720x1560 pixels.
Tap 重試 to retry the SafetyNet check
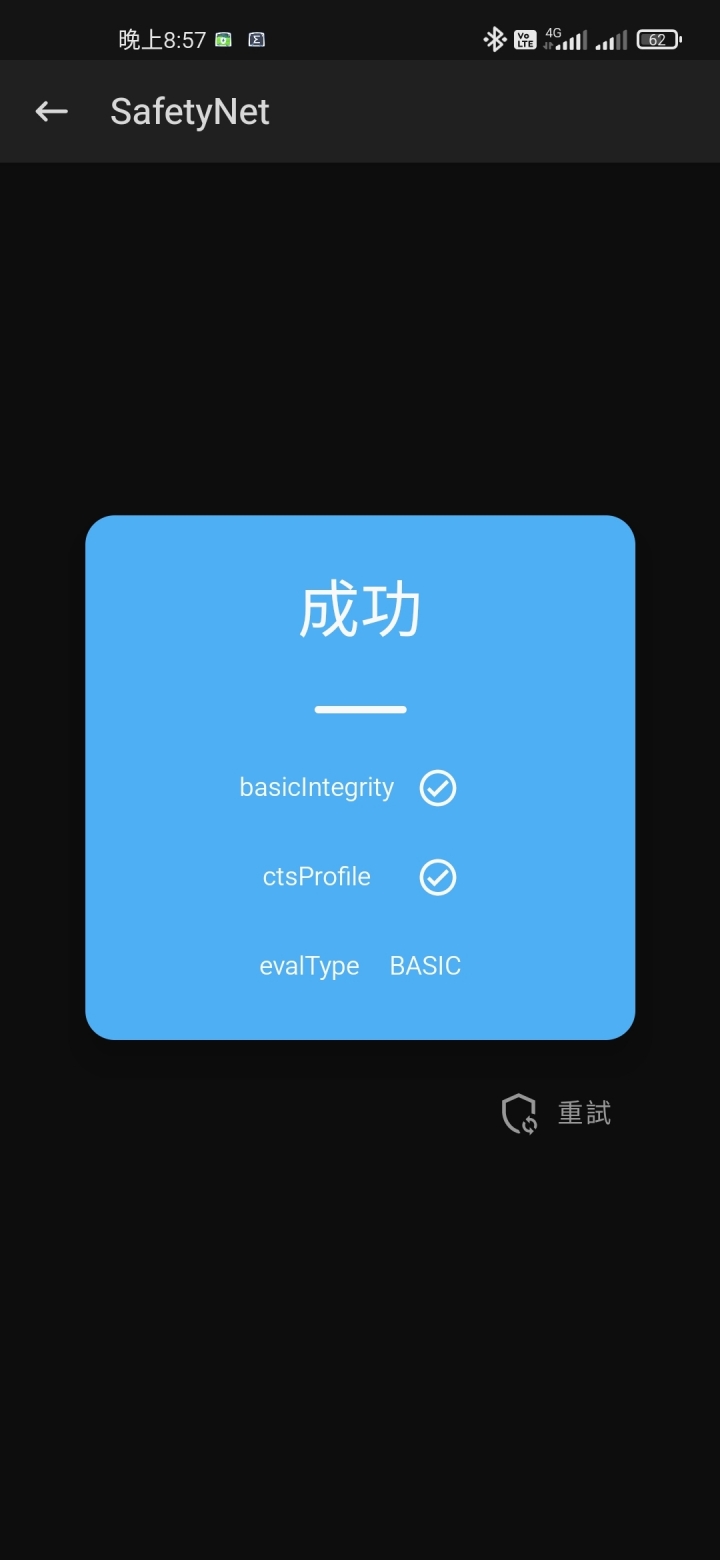tap(557, 1113)
